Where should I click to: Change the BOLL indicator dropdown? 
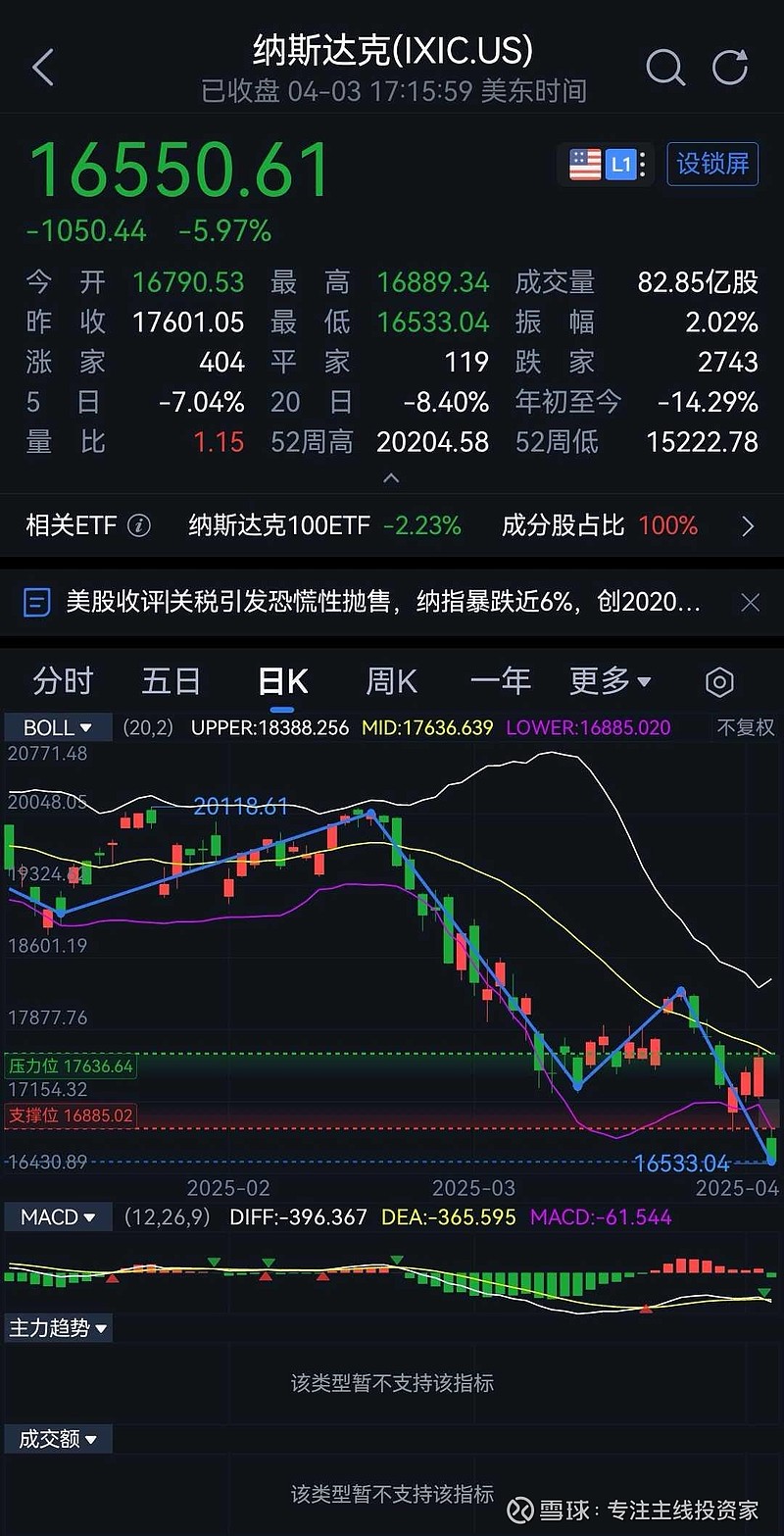click(57, 727)
